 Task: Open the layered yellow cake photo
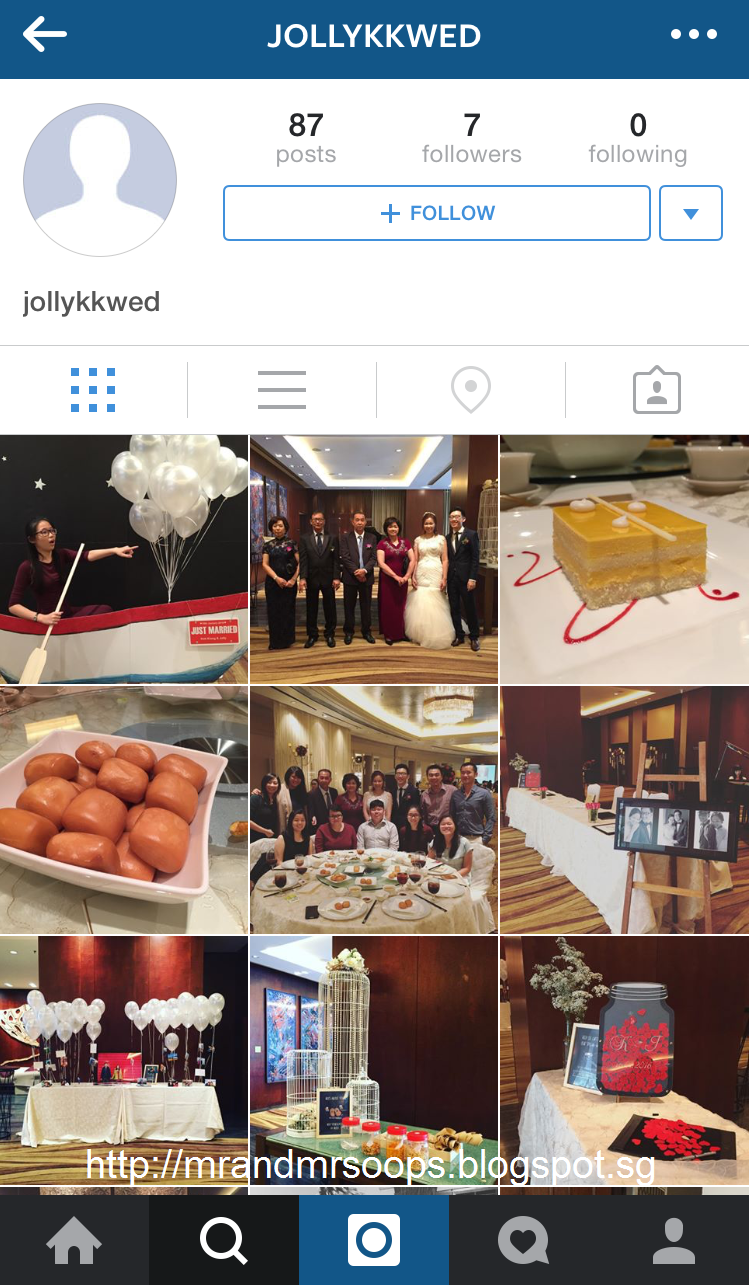point(624,559)
